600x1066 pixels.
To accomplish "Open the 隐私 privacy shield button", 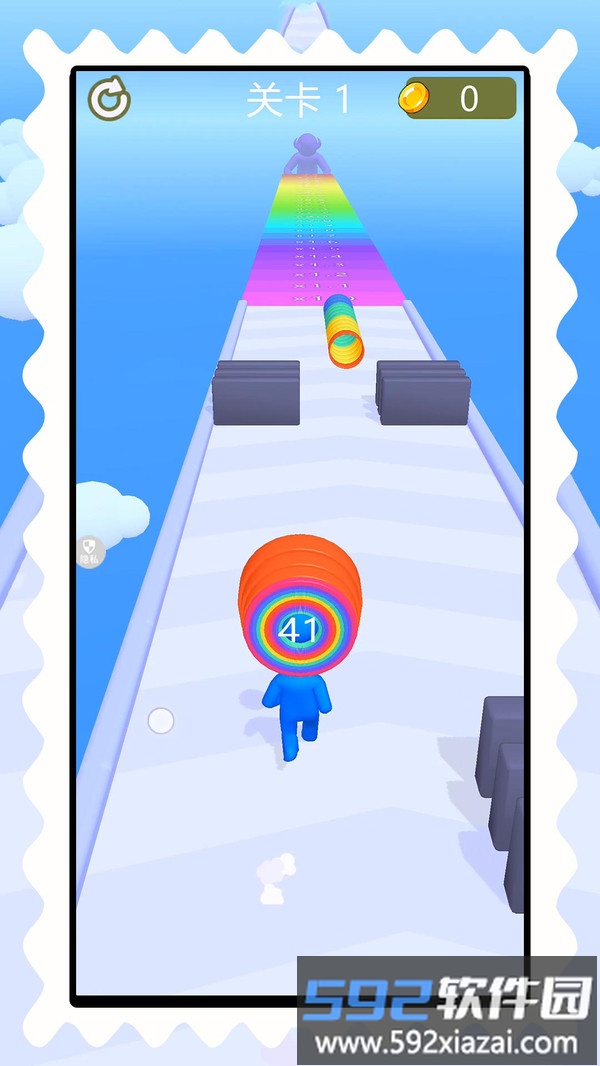I will [90, 551].
